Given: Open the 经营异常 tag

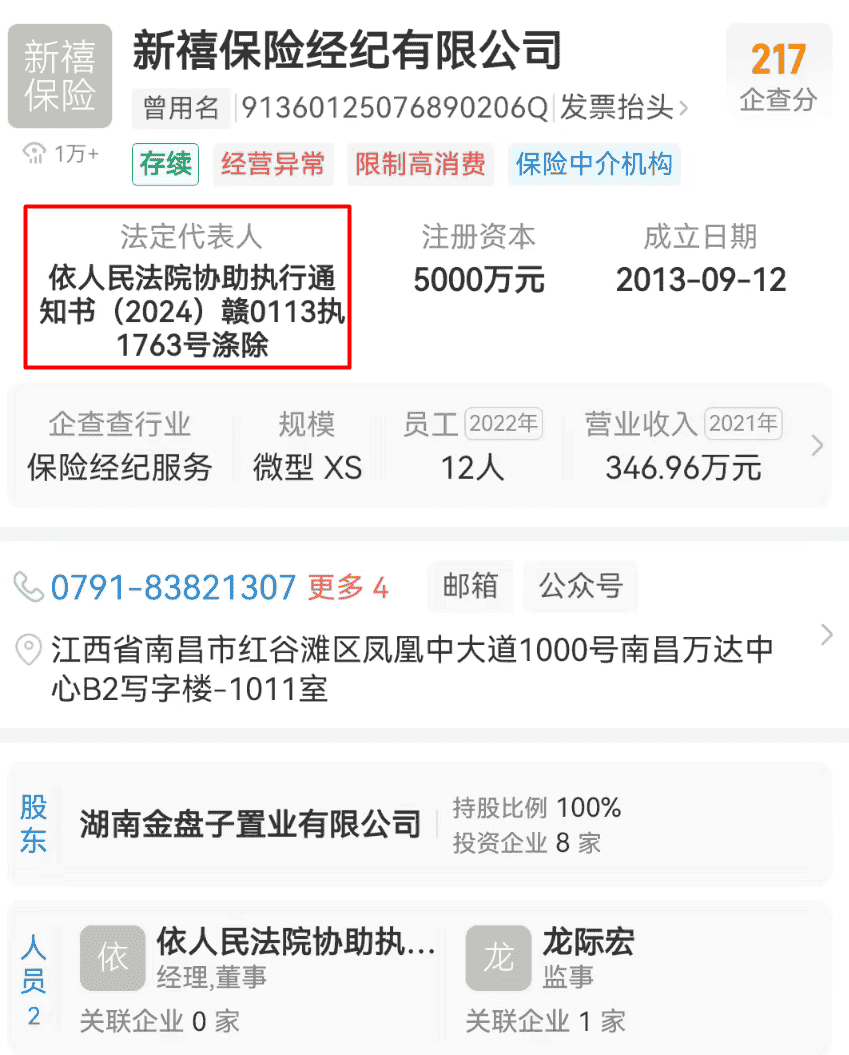Looking at the screenshot, I should [x=273, y=164].
